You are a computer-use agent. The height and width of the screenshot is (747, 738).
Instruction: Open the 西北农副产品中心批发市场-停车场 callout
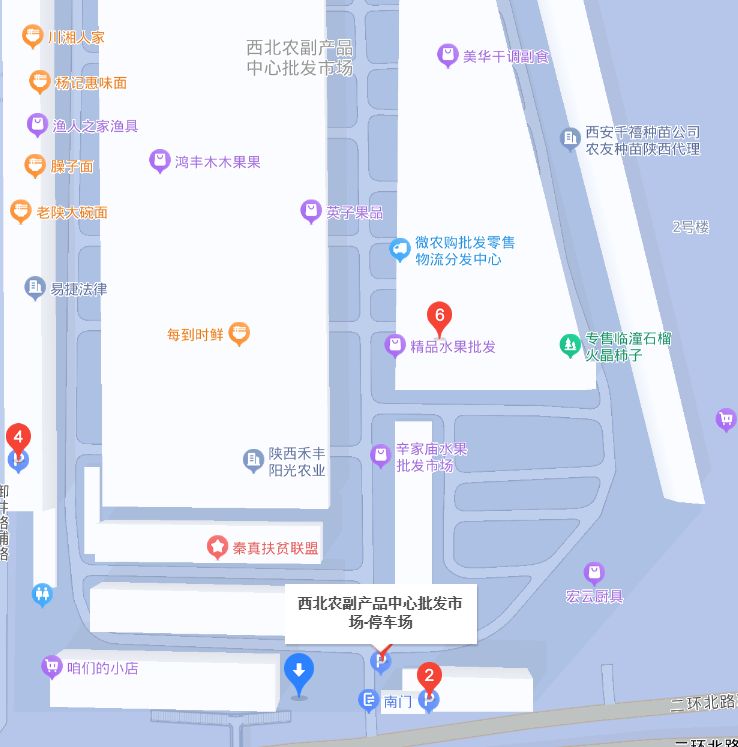(x=380, y=612)
